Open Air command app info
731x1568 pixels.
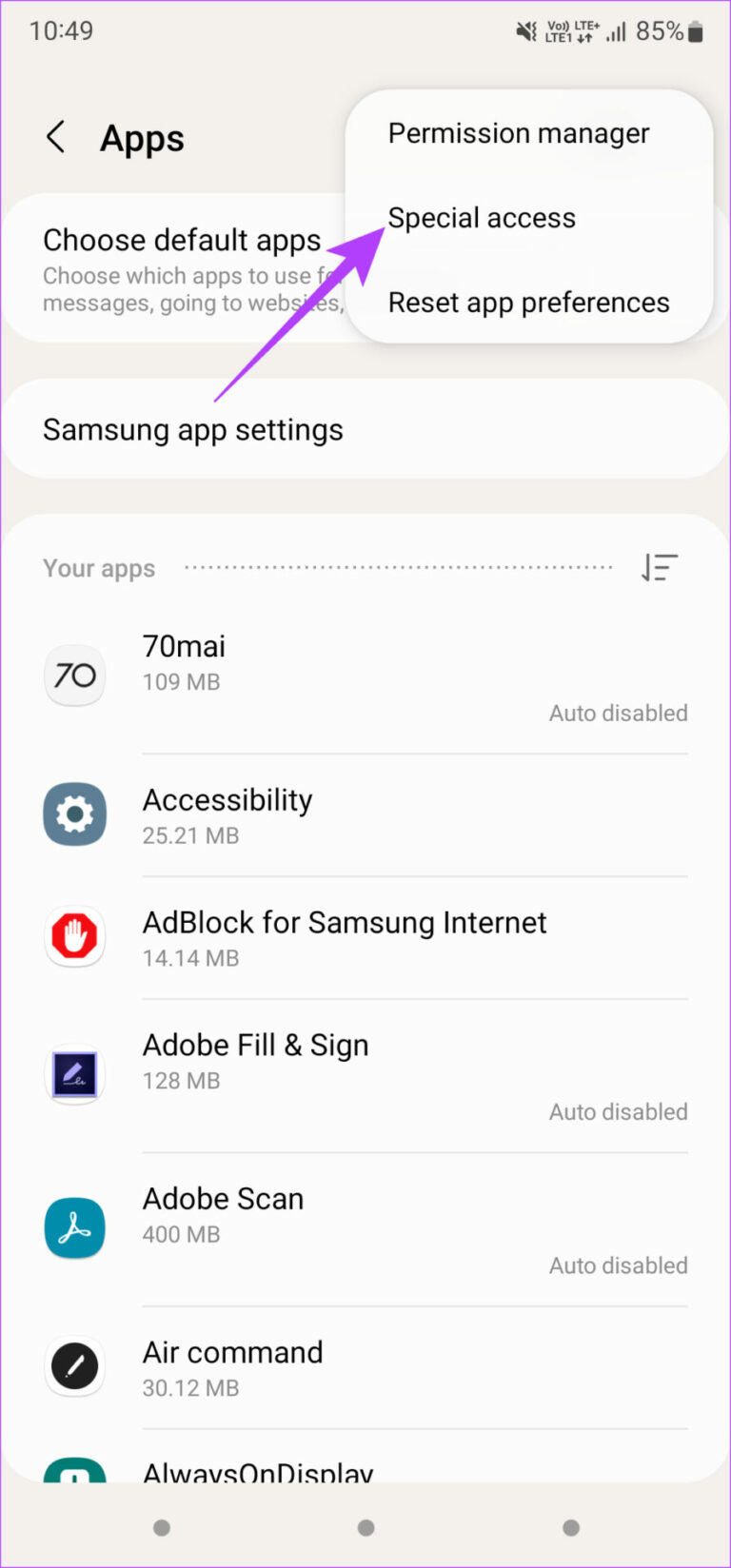click(x=365, y=1367)
